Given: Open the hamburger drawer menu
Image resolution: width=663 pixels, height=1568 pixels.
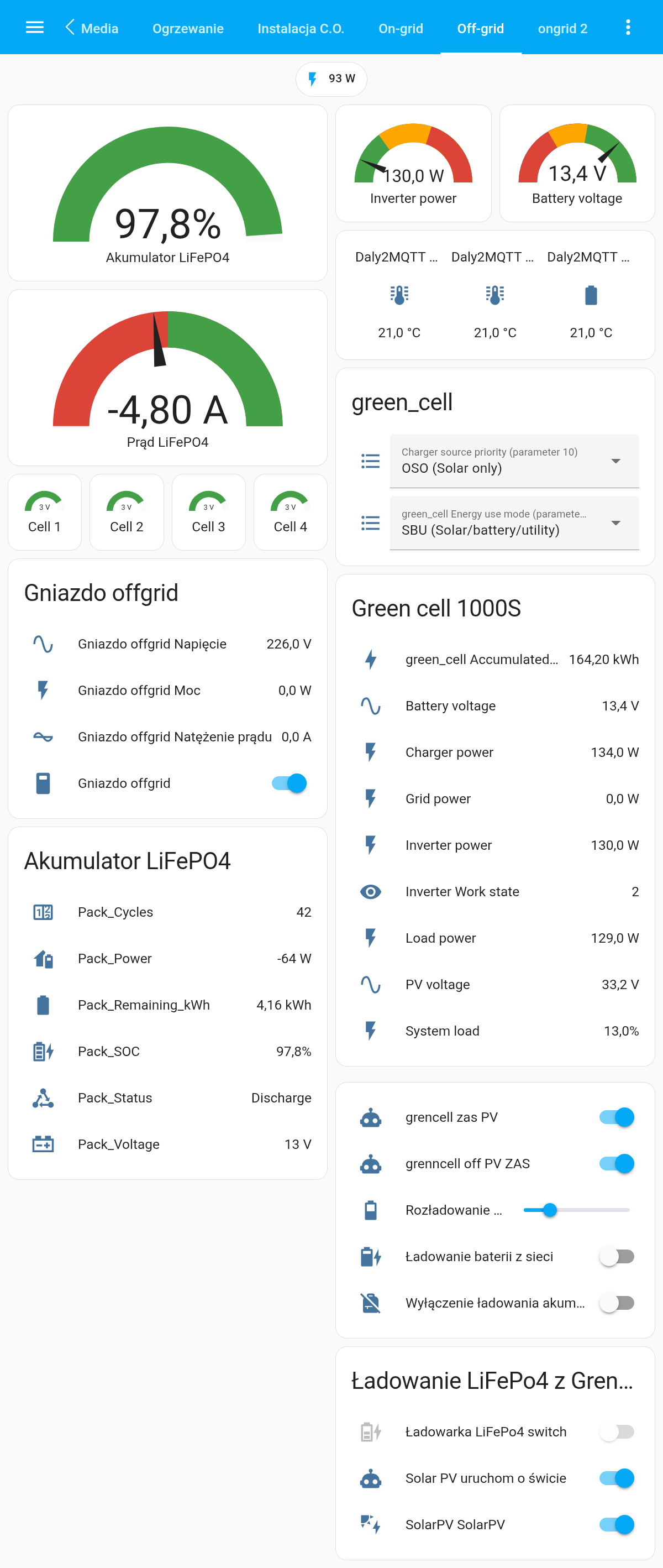Looking at the screenshot, I should 35,28.
